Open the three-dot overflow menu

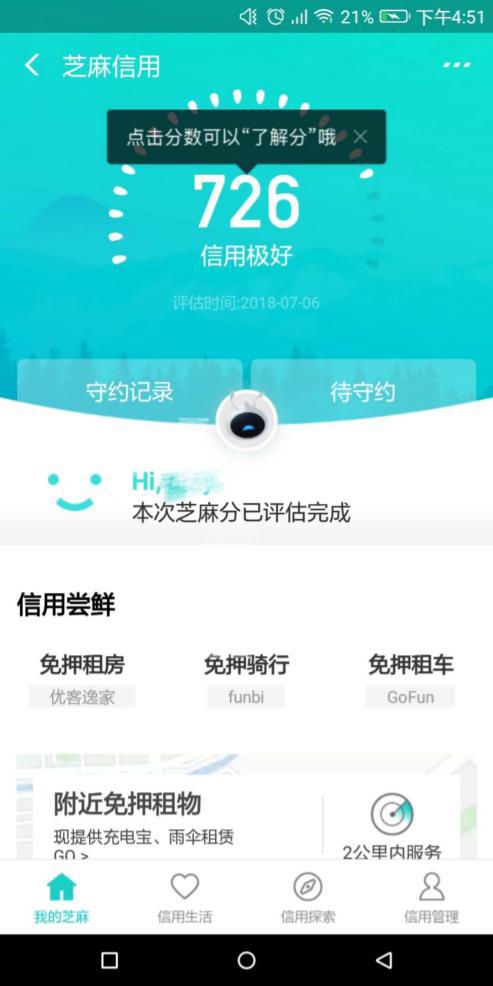click(x=457, y=65)
